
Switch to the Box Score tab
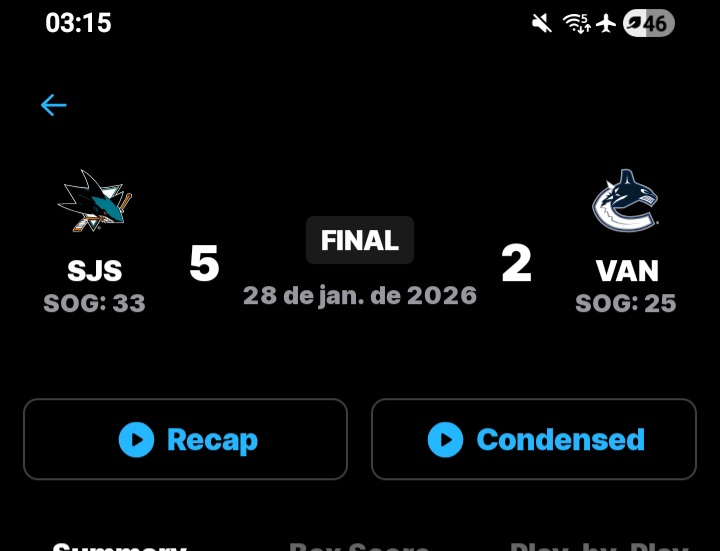[x=359, y=546]
